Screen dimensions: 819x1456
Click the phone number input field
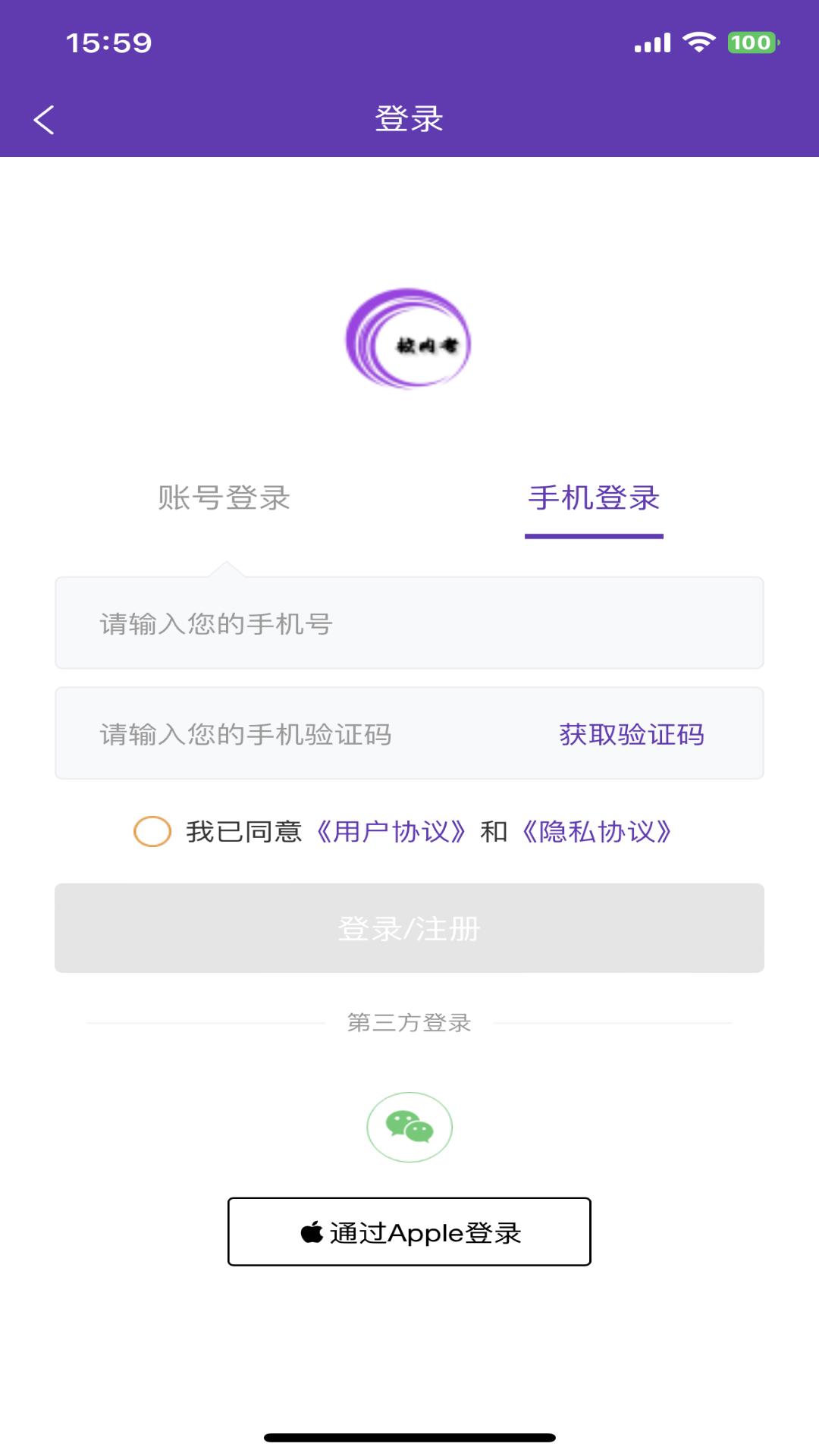(409, 622)
